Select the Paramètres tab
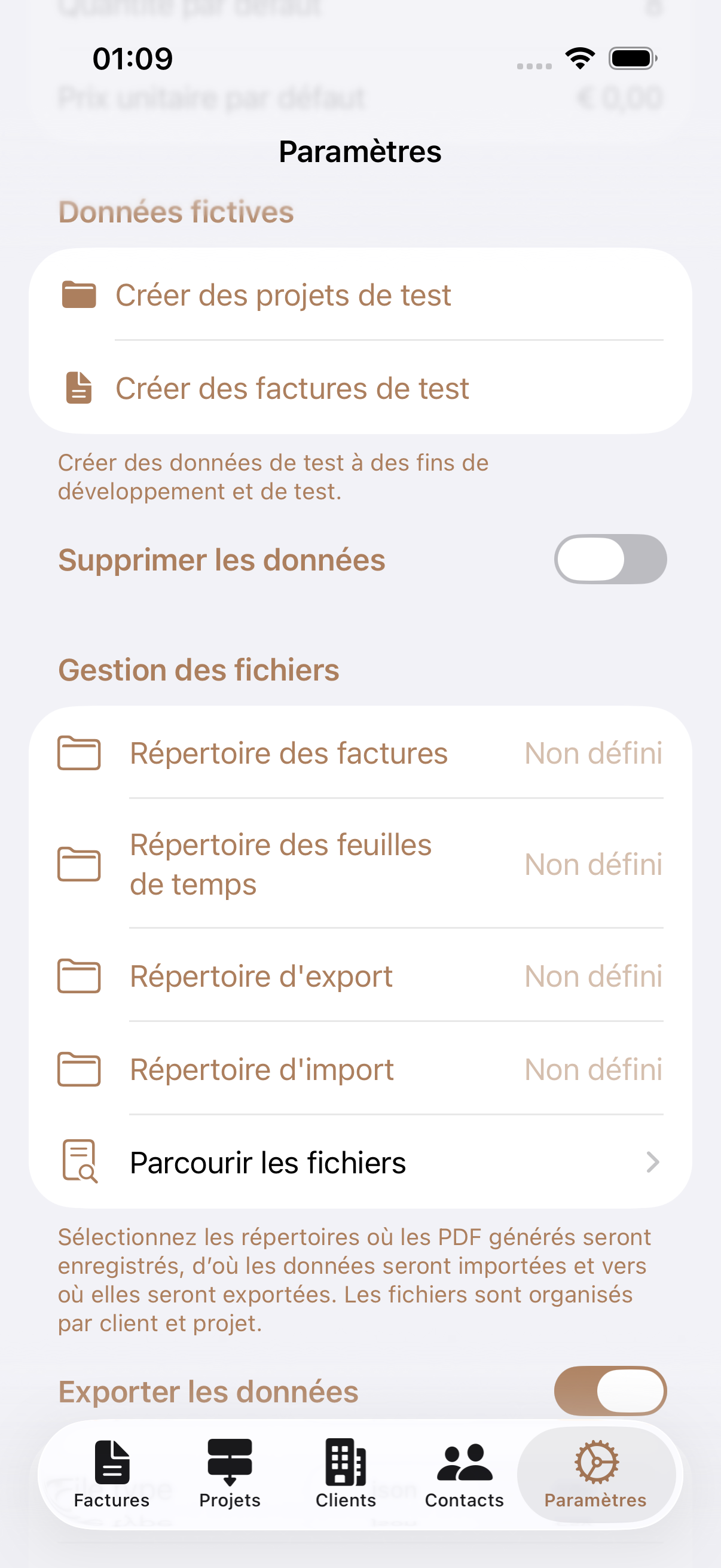This screenshot has height=1568, width=721. (x=595, y=1474)
